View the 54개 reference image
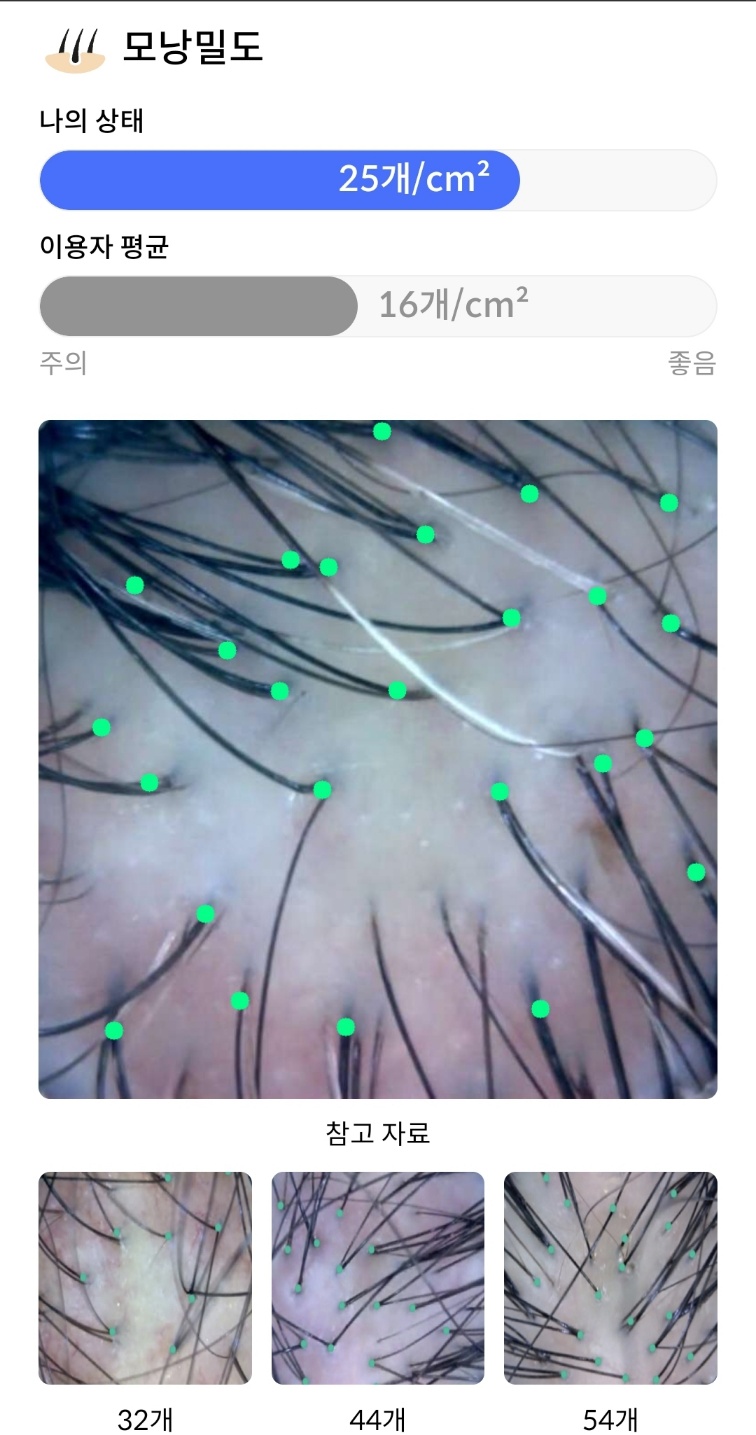756x1435 pixels. [x=610, y=1277]
